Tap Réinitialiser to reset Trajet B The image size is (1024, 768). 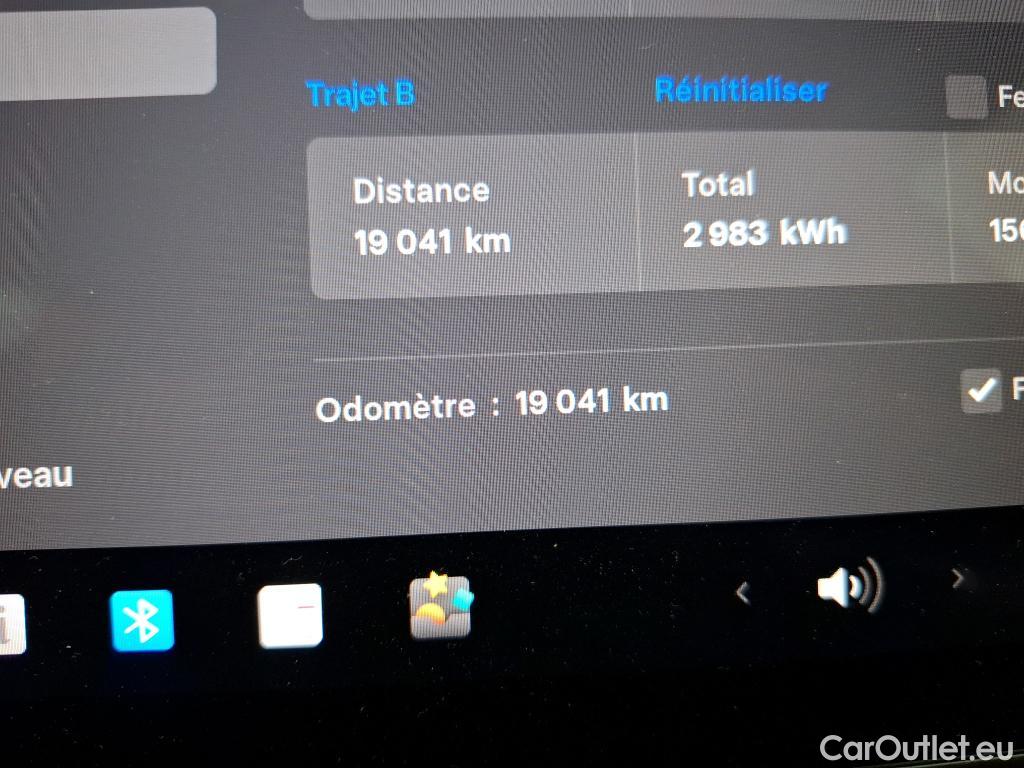[741, 90]
